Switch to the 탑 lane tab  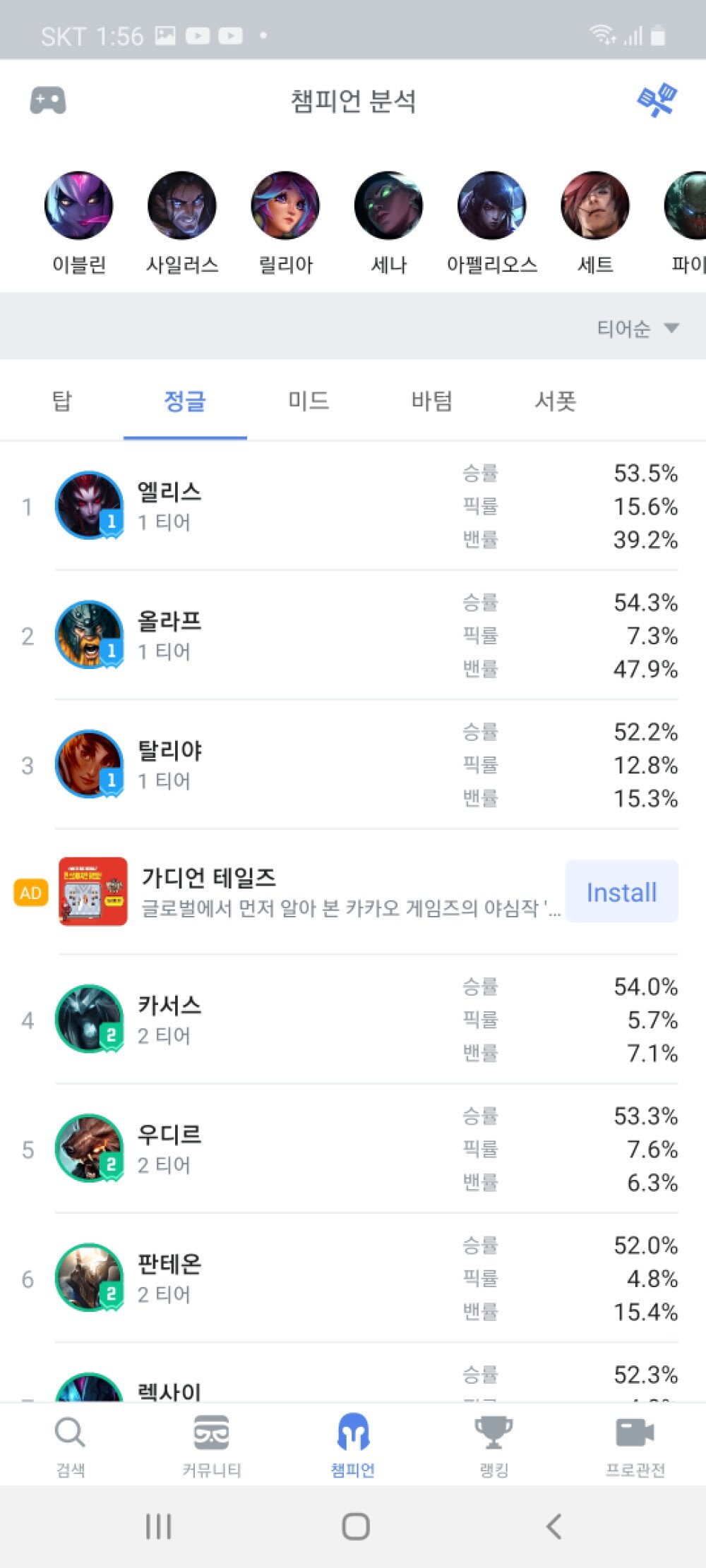[62, 401]
